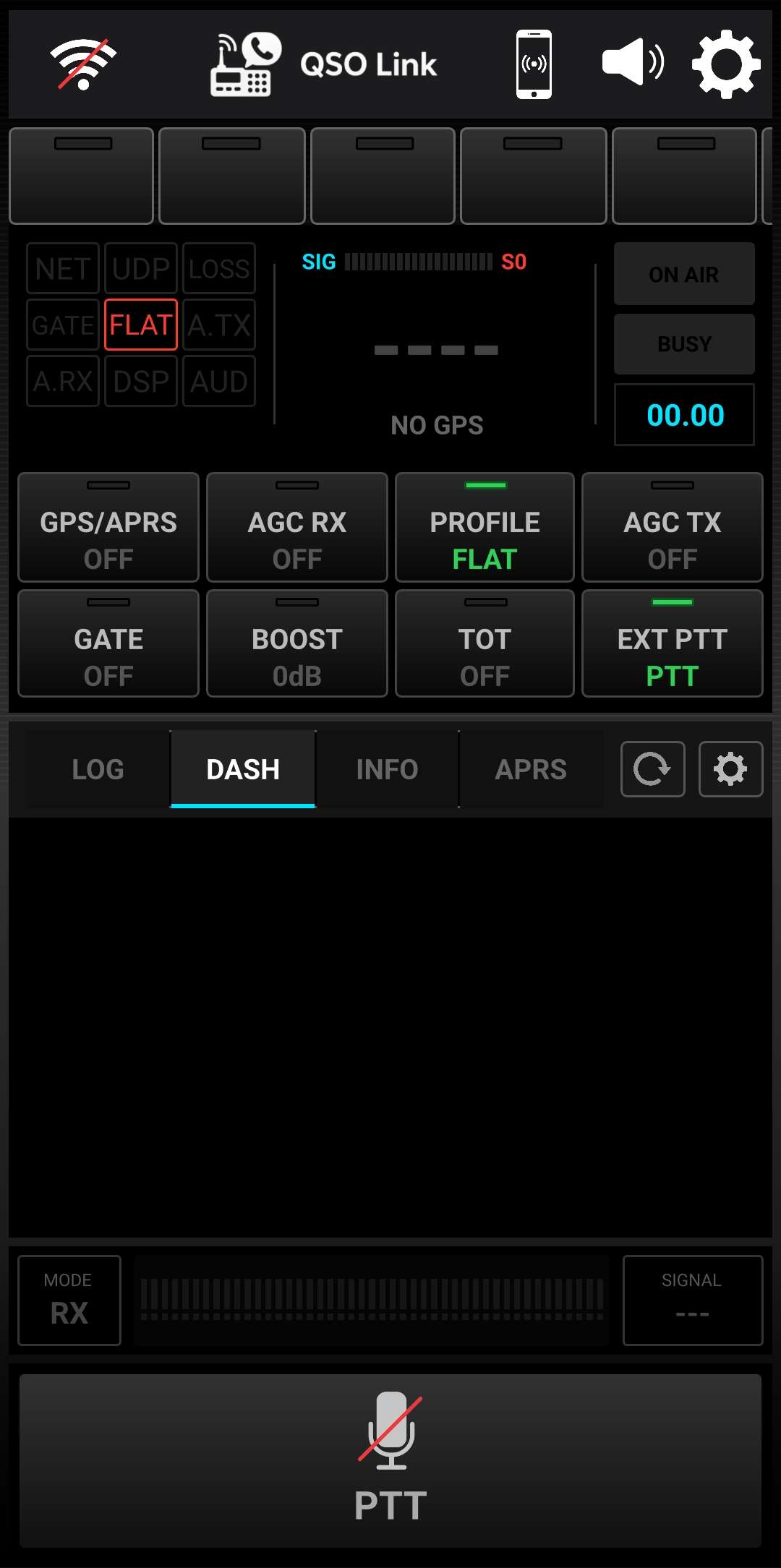Viewport: 781px width, 1568px height.
Task: Change the PROFILE FLAT setting
Action: point(485,528)
